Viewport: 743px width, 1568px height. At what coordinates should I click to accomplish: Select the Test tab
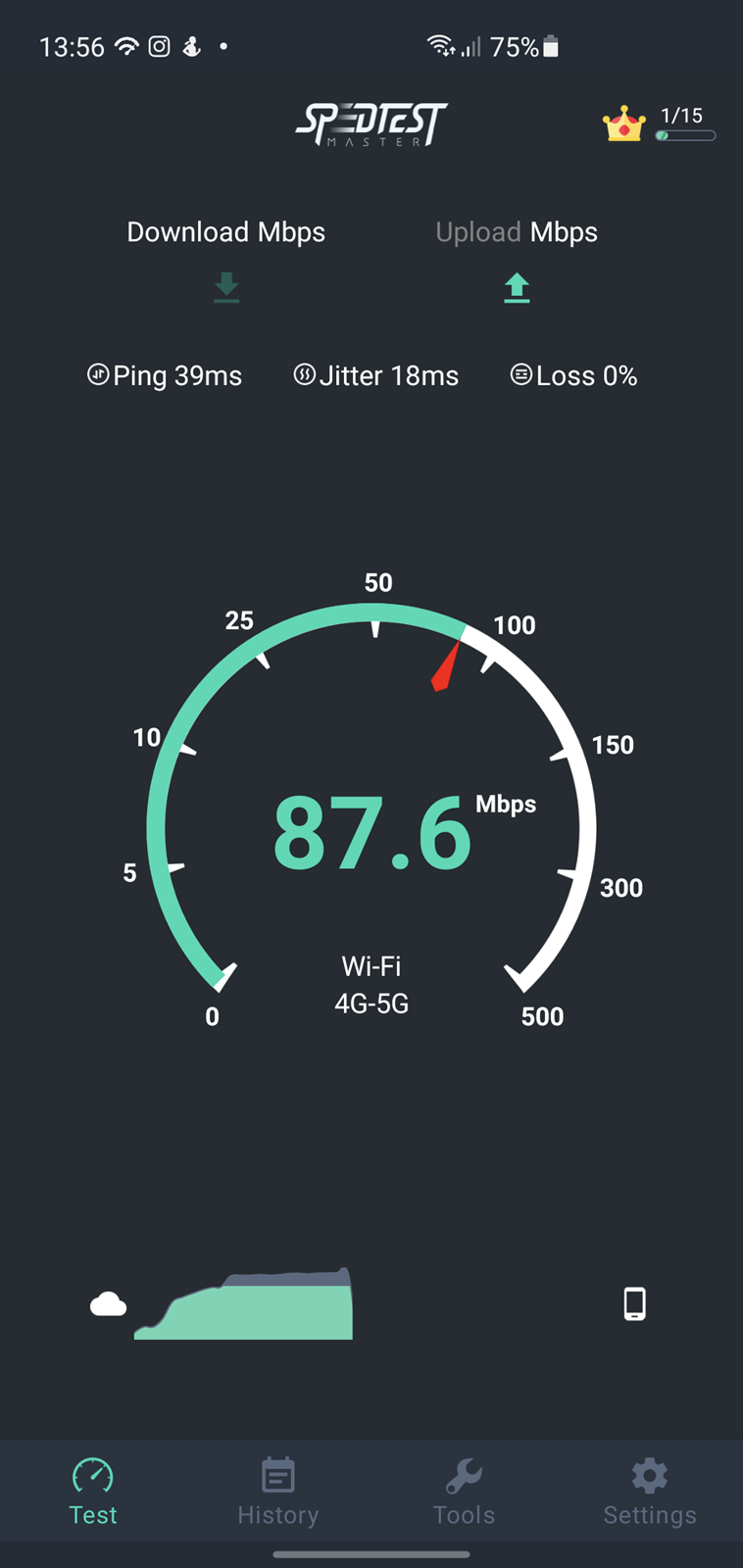[93, 1492]
